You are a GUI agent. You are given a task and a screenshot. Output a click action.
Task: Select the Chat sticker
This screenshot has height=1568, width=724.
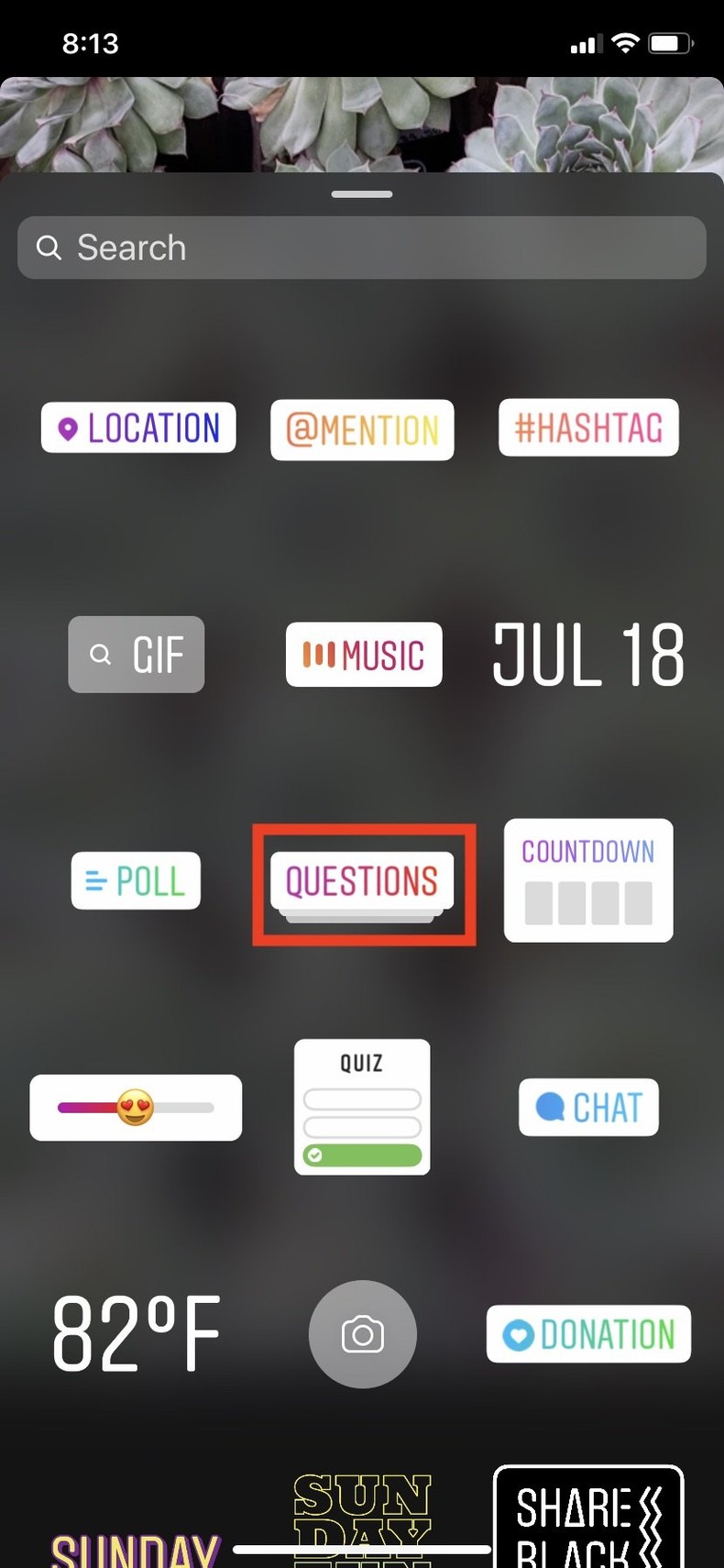tap(588, 1108)
